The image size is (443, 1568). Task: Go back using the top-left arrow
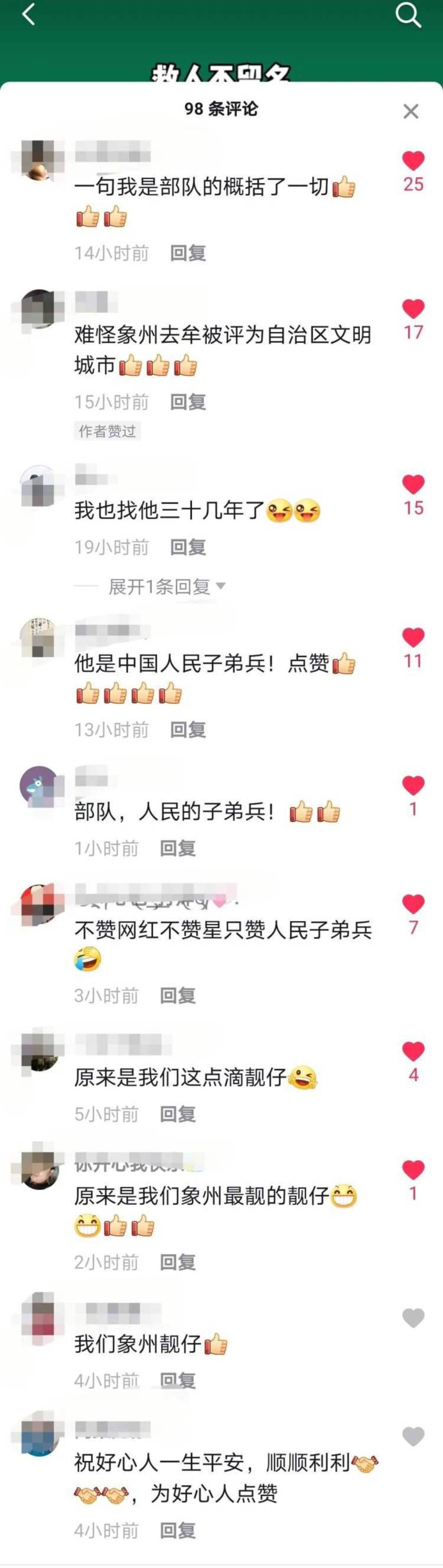pyautogui.click(x=29, y=15)
